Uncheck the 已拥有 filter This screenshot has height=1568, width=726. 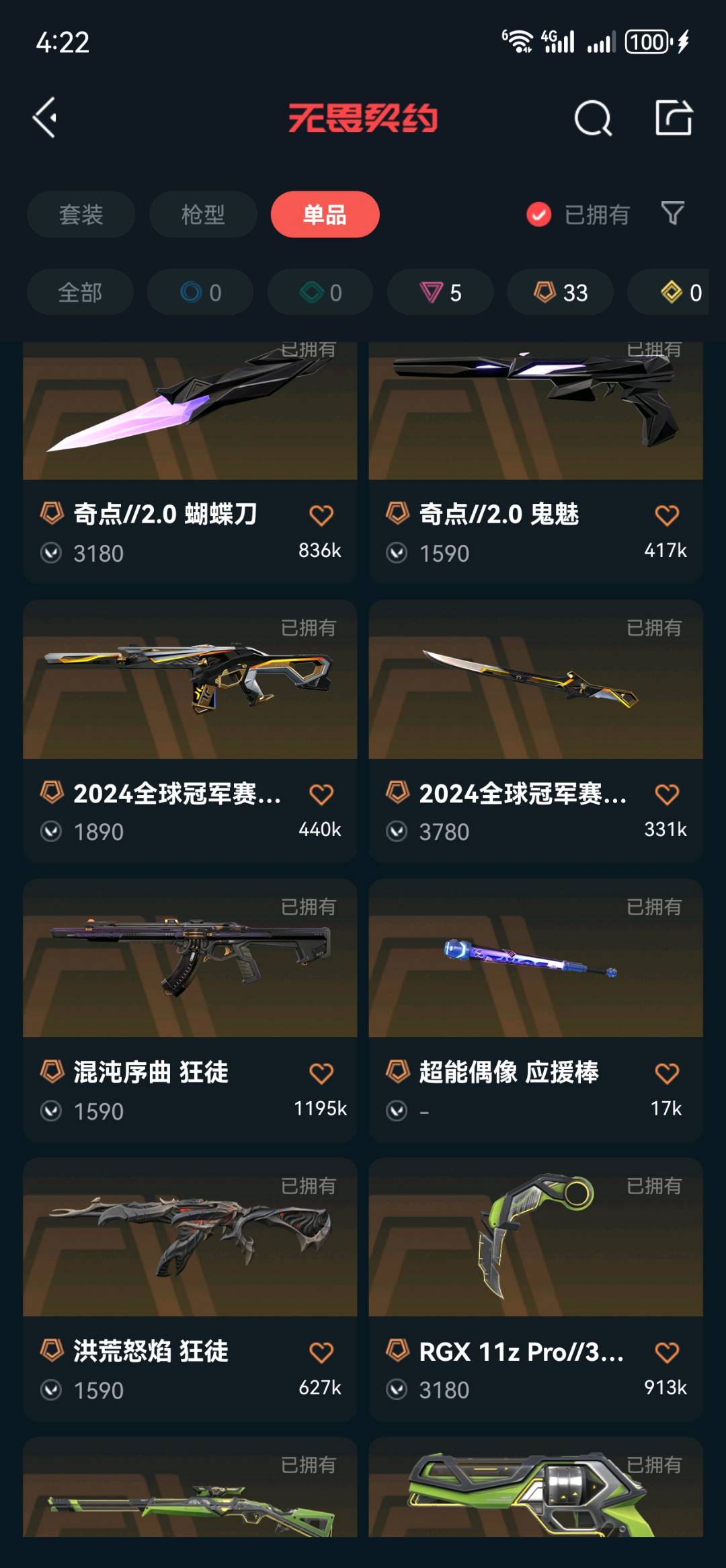[538, 215]
